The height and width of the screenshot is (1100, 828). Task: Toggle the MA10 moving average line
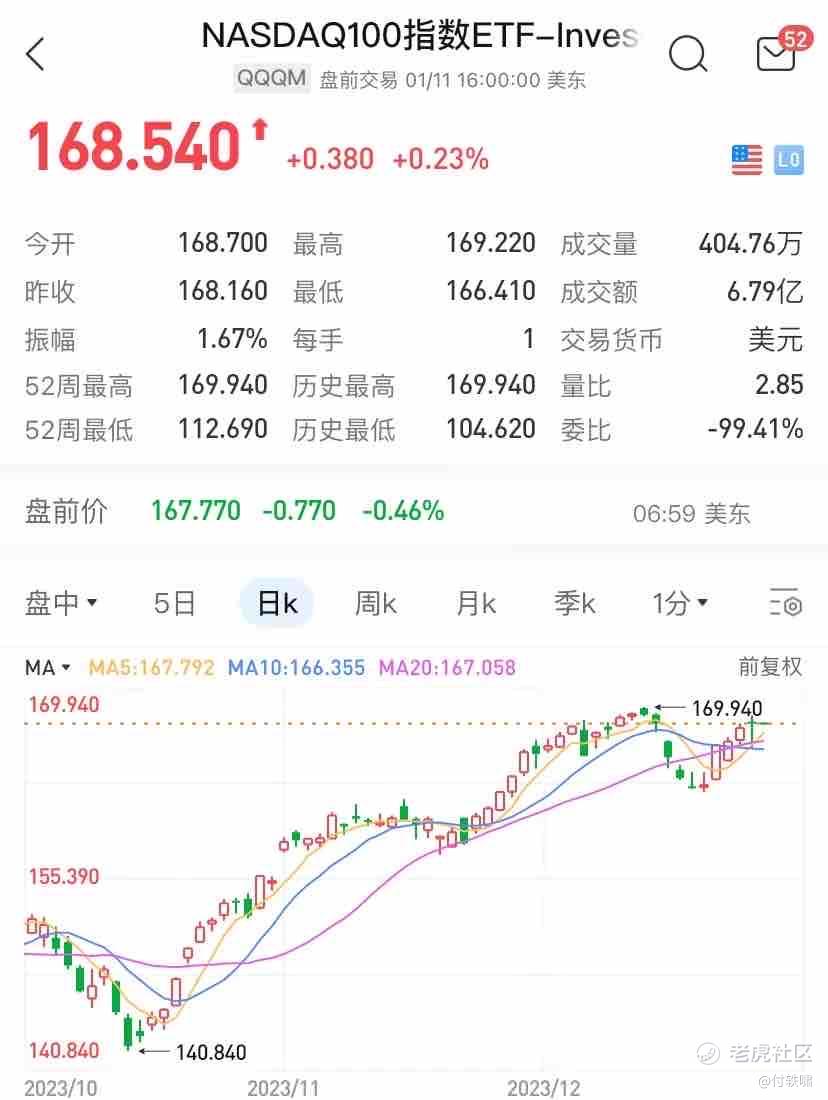coord(296,667)
